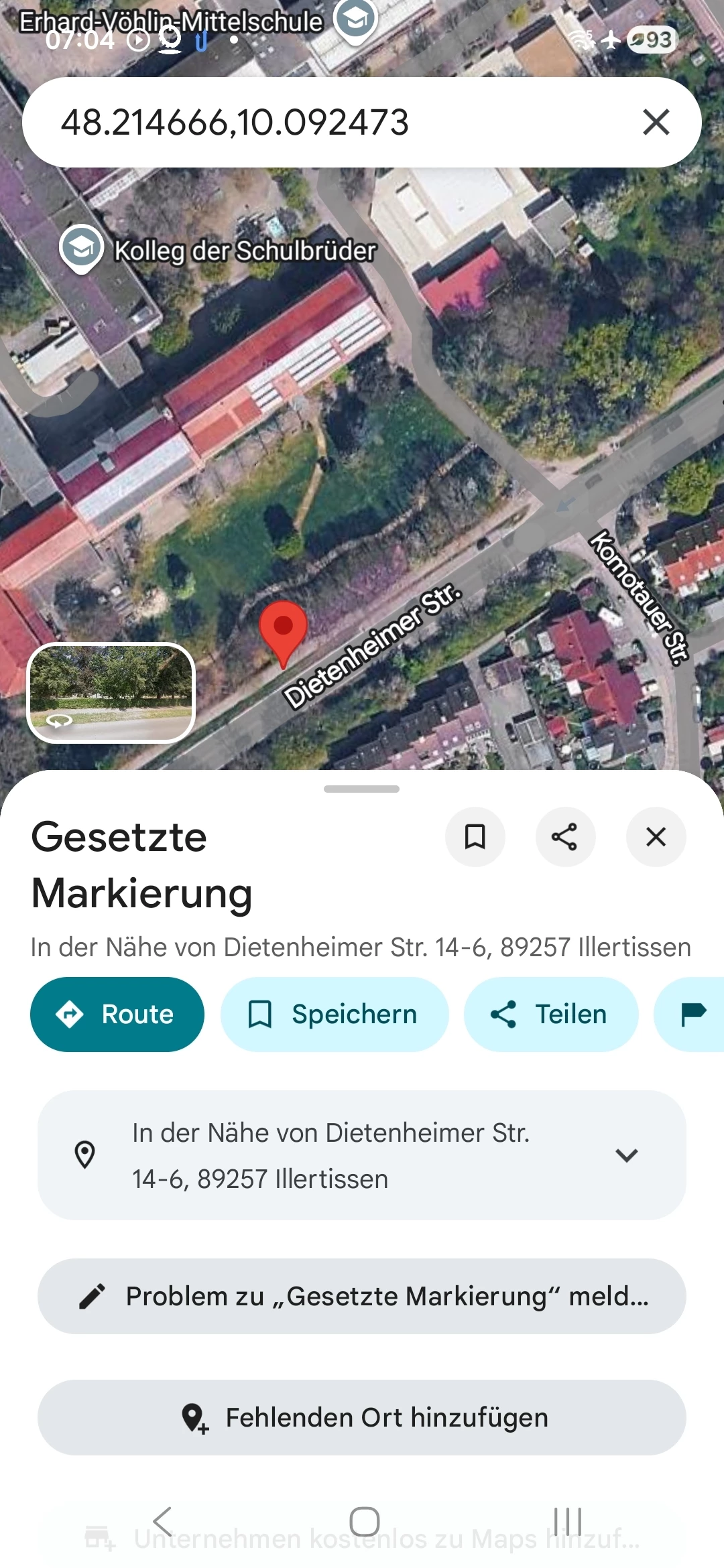Close the Gesetzte Markierung panel
724x1568 pixels.
coord(656,836)
